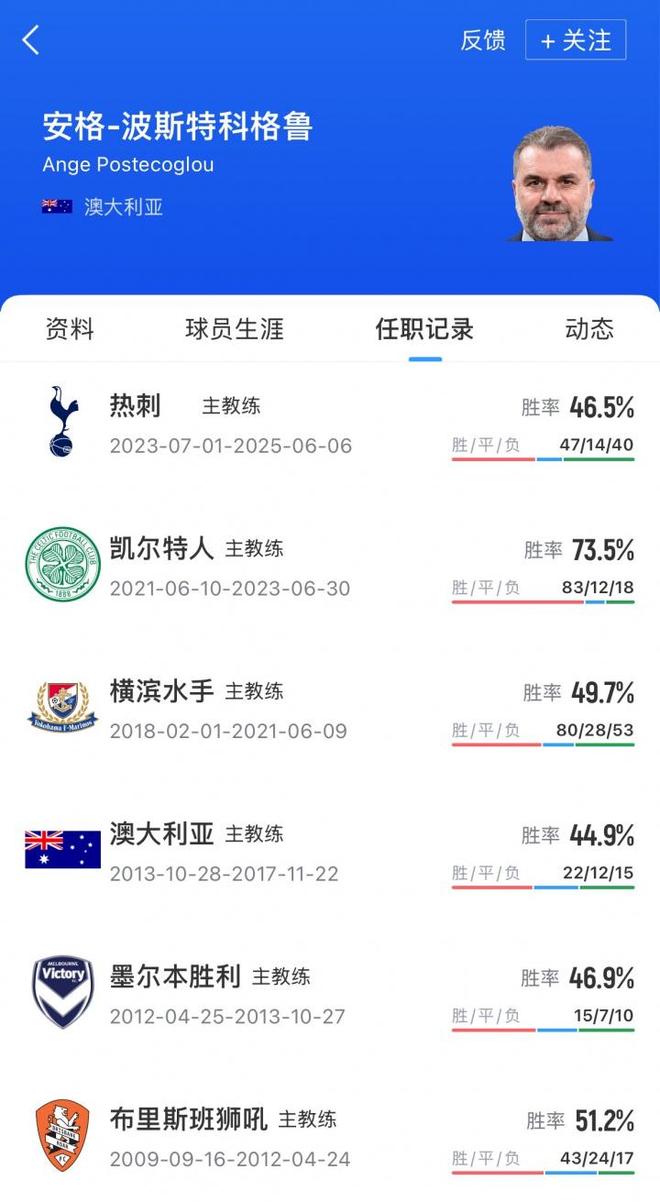Screen dimensions: 660x1202
Task: Select the 任职记录 tab
Action: (x=424, y=329)
